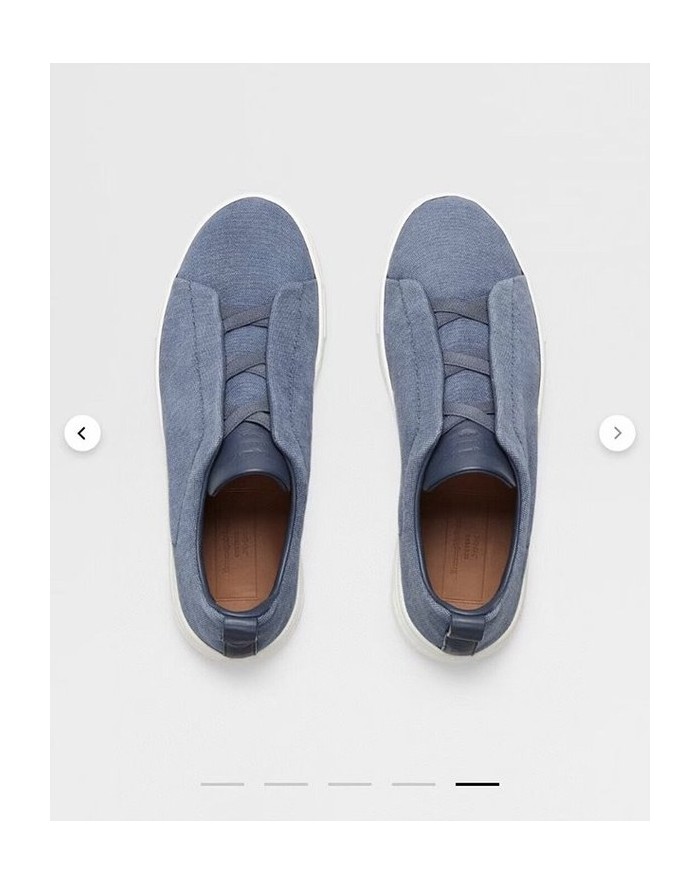Select the second image indicator bar
The image size is (700, 884).
coord(286,784)
